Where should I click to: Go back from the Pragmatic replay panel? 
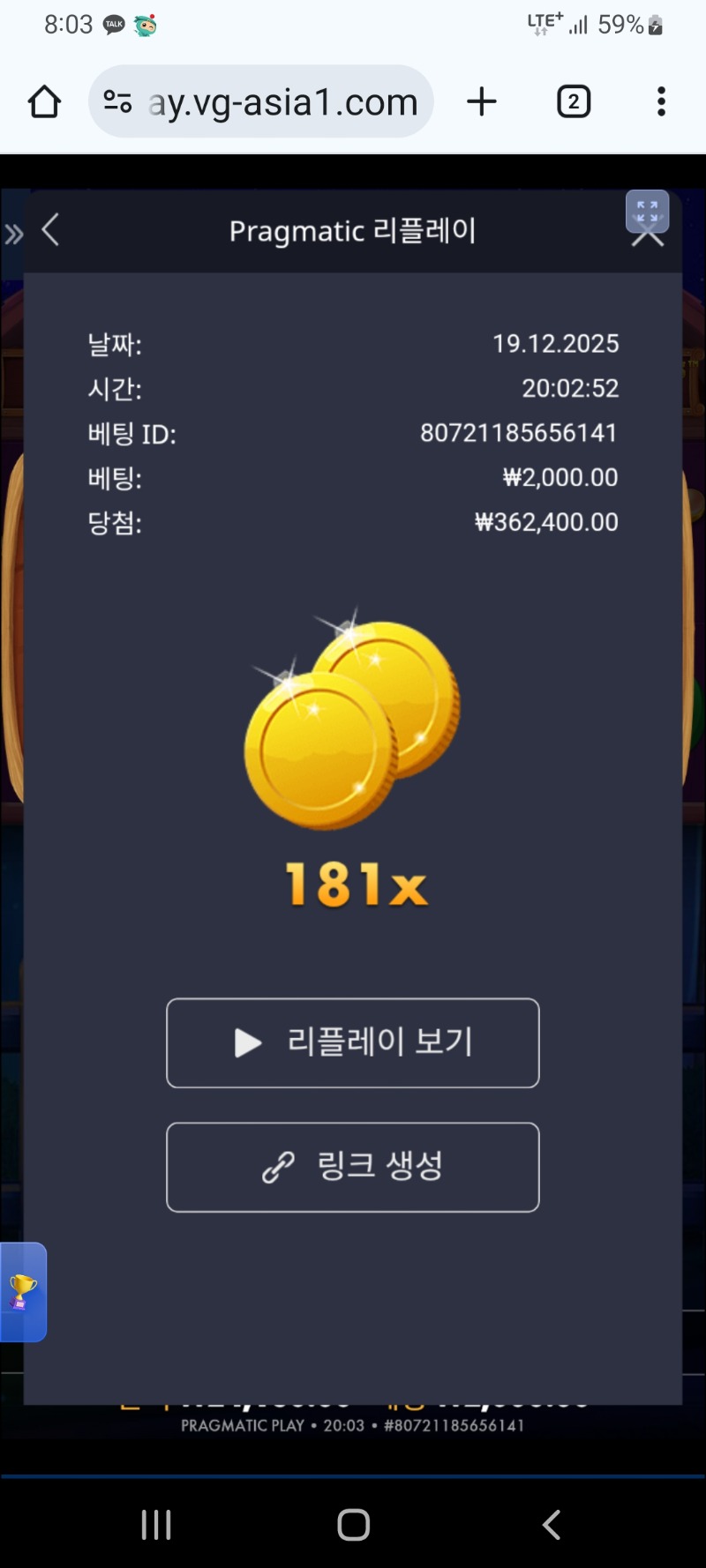coord(51,230)
